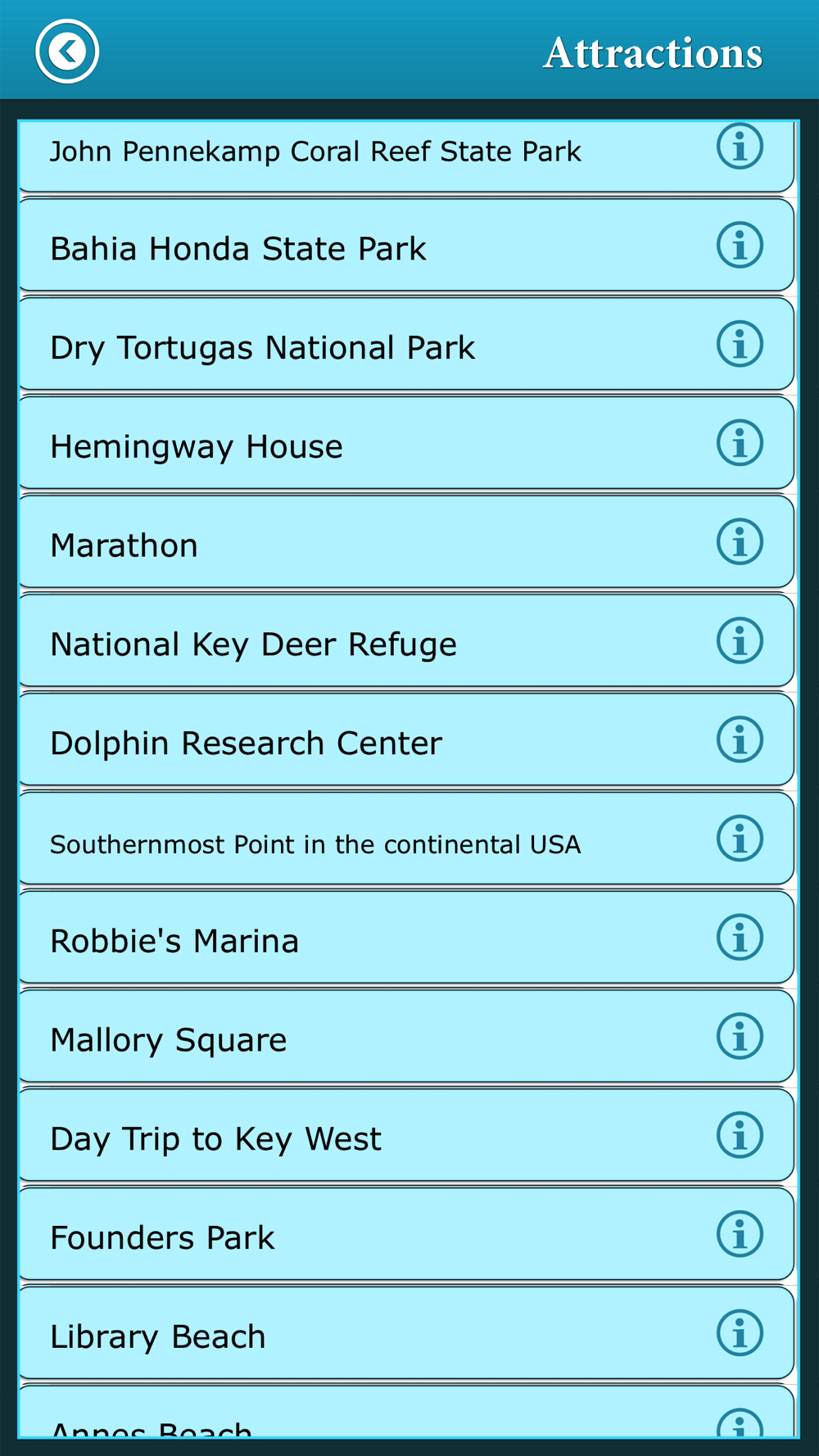Open Southernmost Point in the continental USA
The width and height of the screenshot is (819, 1456).
(x=406, y=839)
